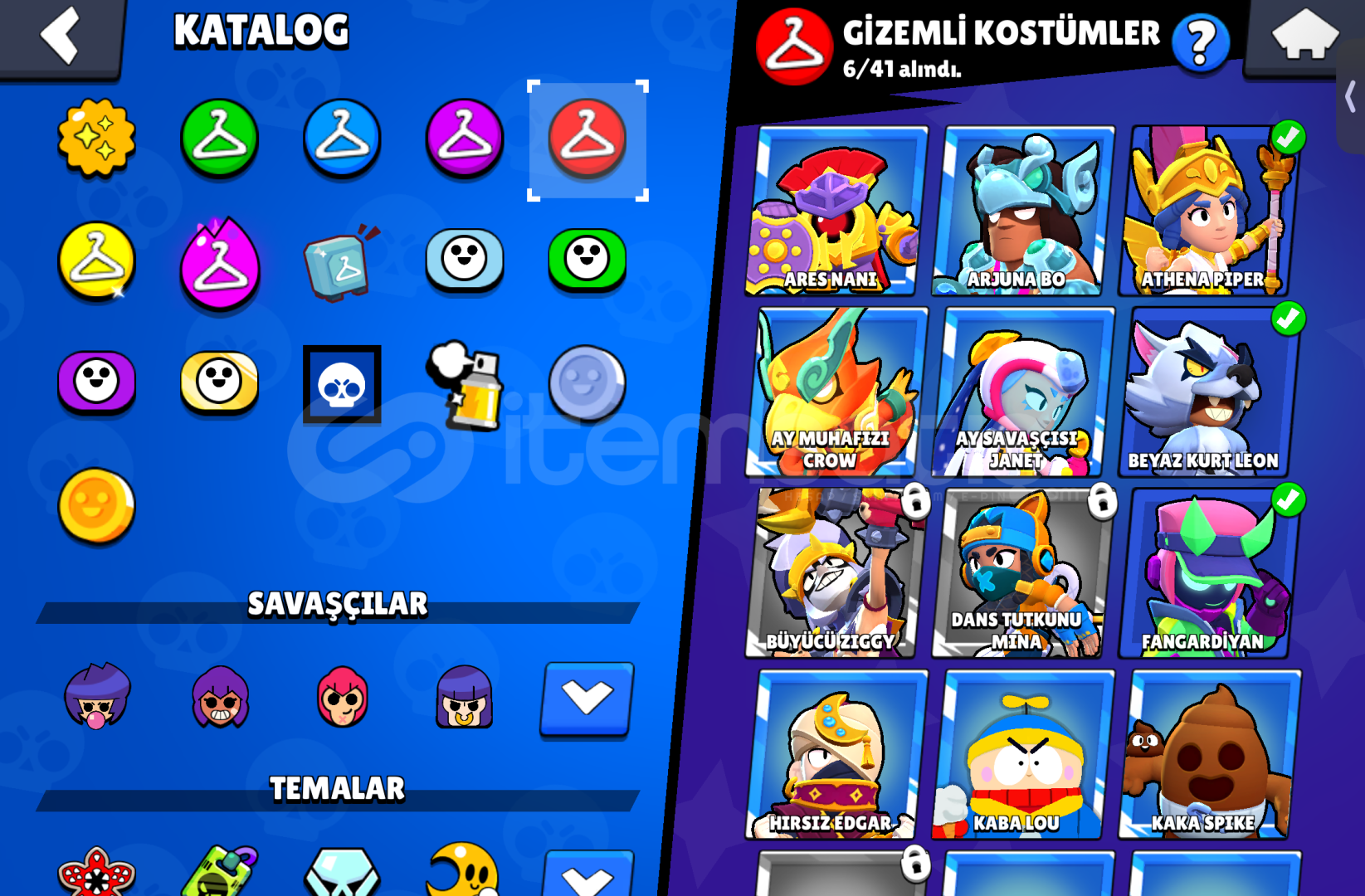Open the Ares Nani skin card
Viewport: 1365px width, 896px height.
click(836, 211)
